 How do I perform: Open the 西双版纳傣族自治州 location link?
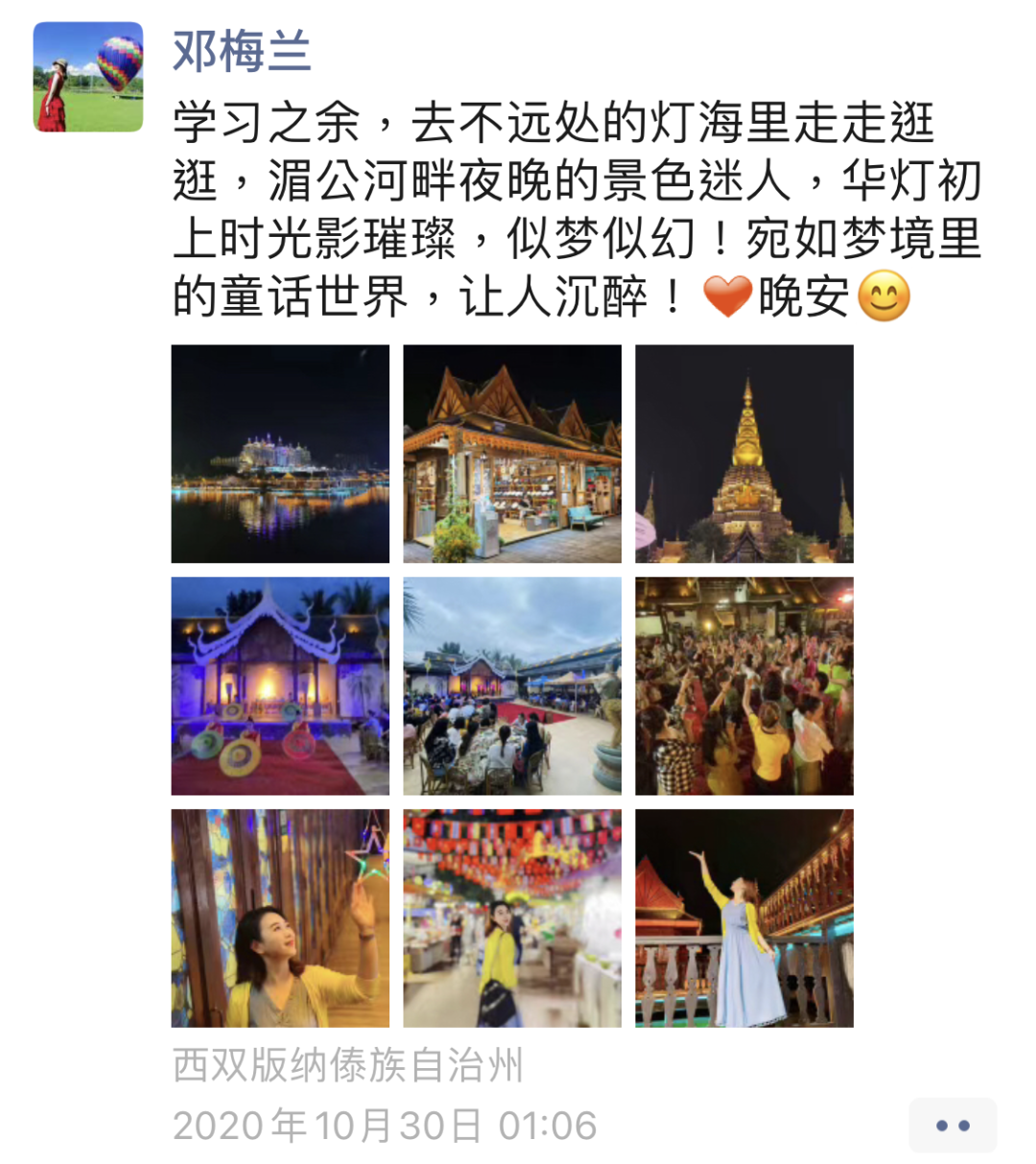pyautogui.click(x=348, y=1065)
